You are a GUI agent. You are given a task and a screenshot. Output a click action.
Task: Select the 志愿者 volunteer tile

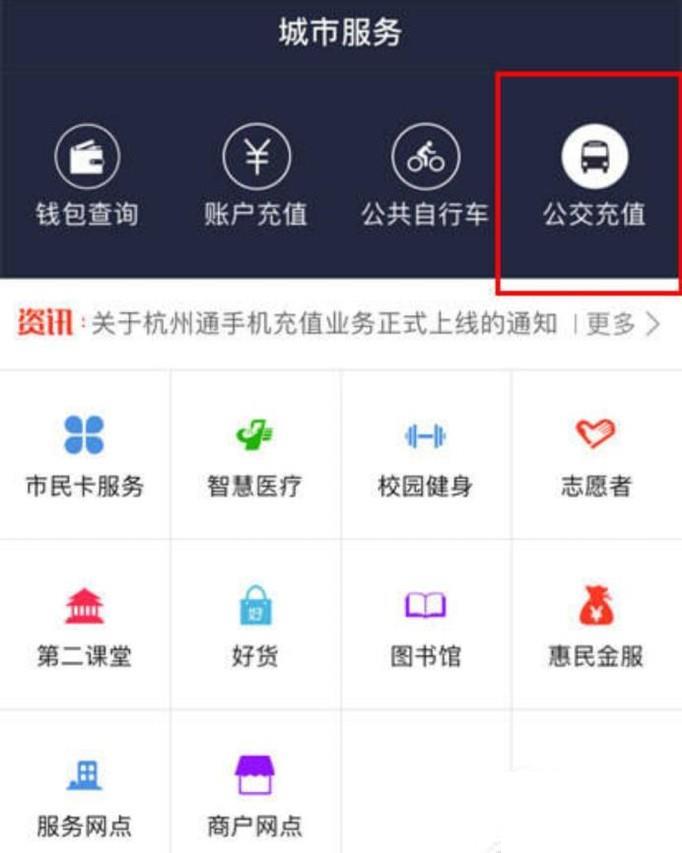pyautogui.click(x=596, y=456)
